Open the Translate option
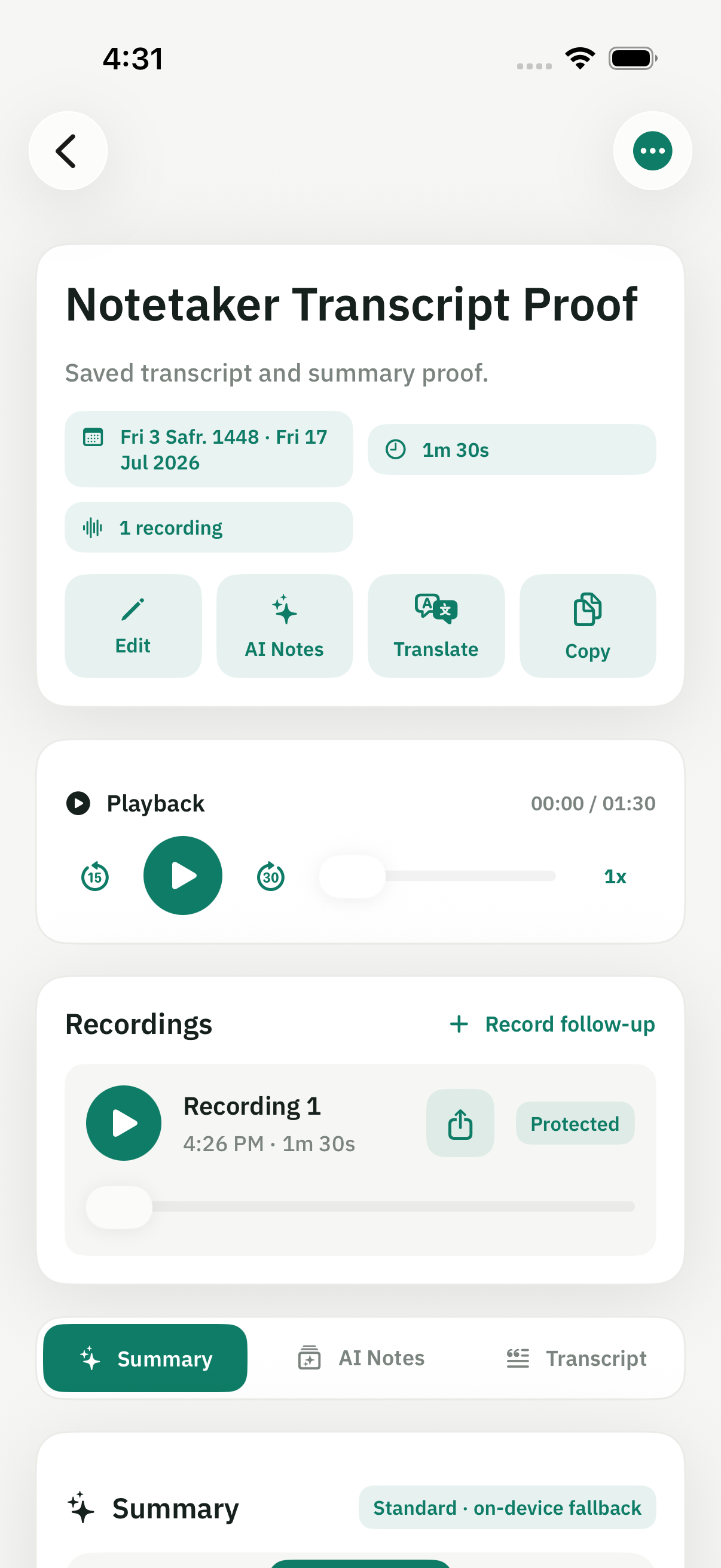The height and width of the screenshot is (1568, 721). [436, 626]
